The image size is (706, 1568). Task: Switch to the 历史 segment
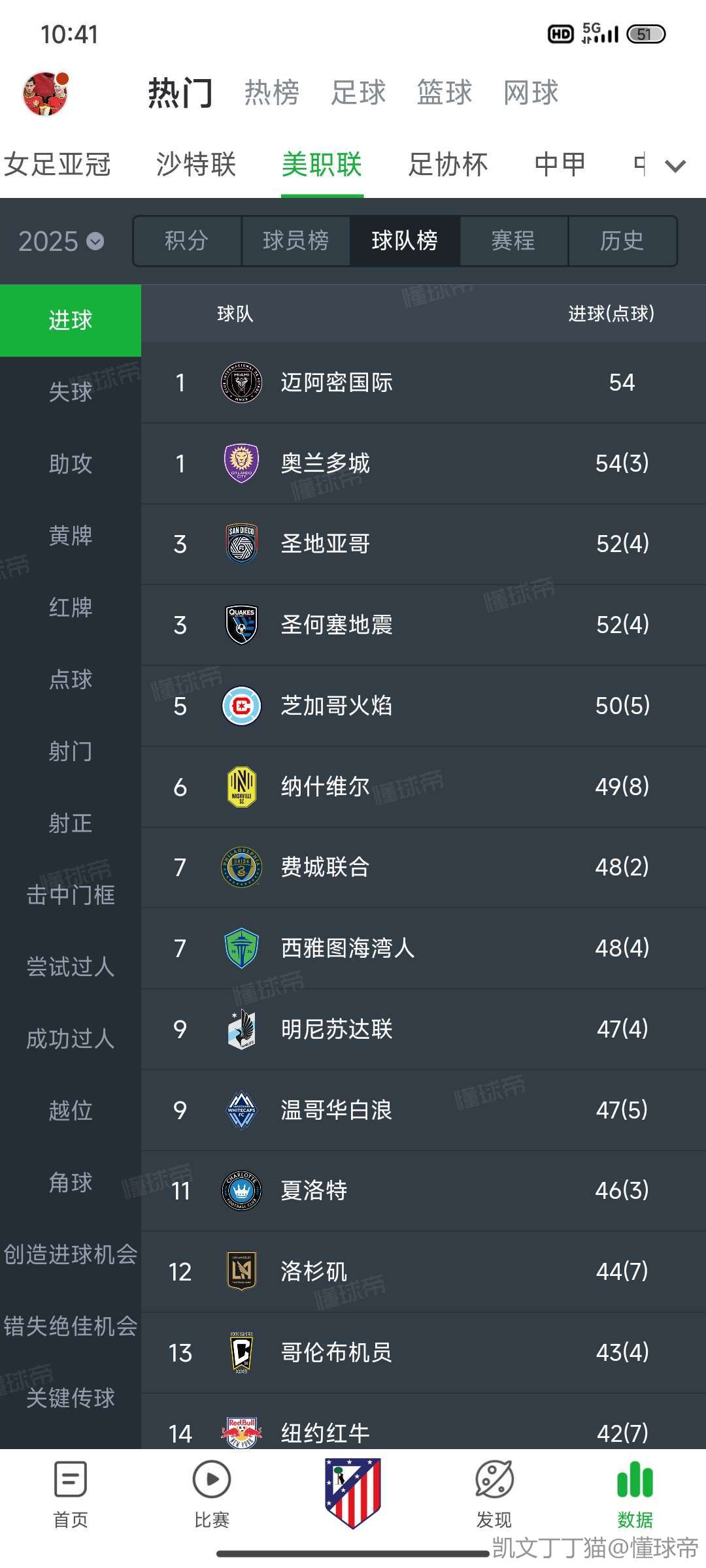[622, 240]
